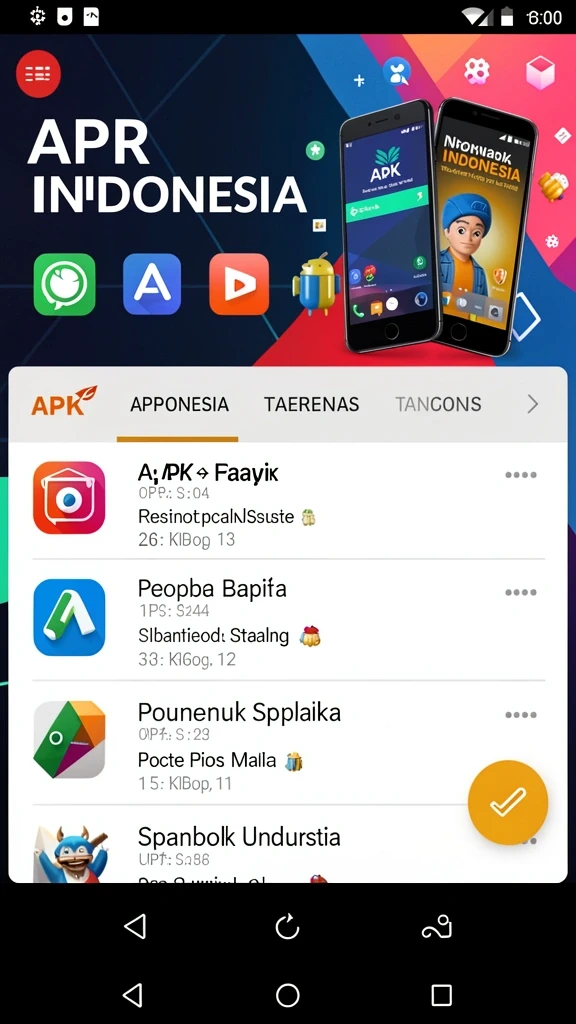This screenshot has height=1024, width=576.
Task: Open the red menu button
Action: [x=38, y=74]
